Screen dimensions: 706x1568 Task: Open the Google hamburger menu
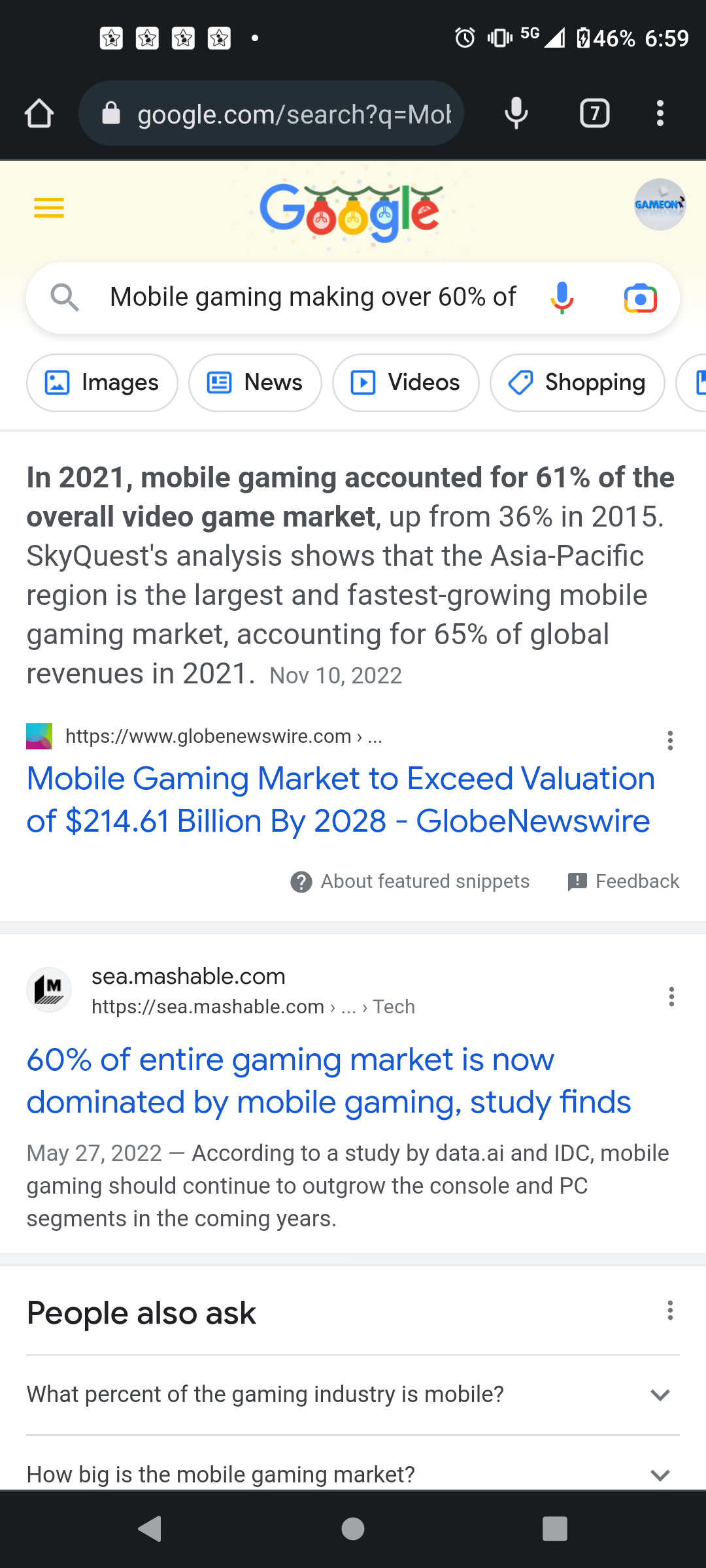click(x=49, y=208)
